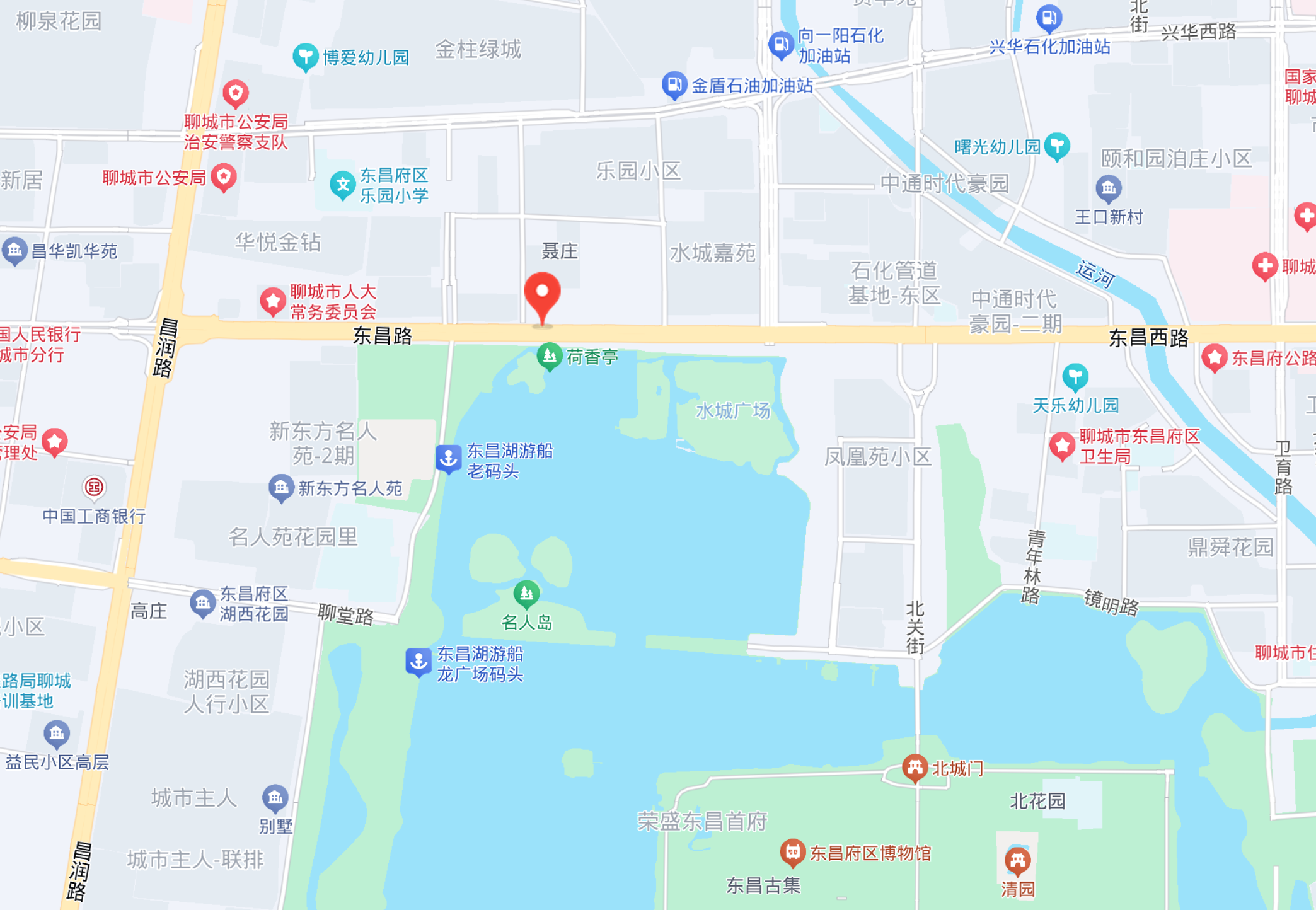Viewport: 1316px width, 910px height.
Task: Select 东昌湖游船老码头 marker
Action: click(x=448, y=458)
